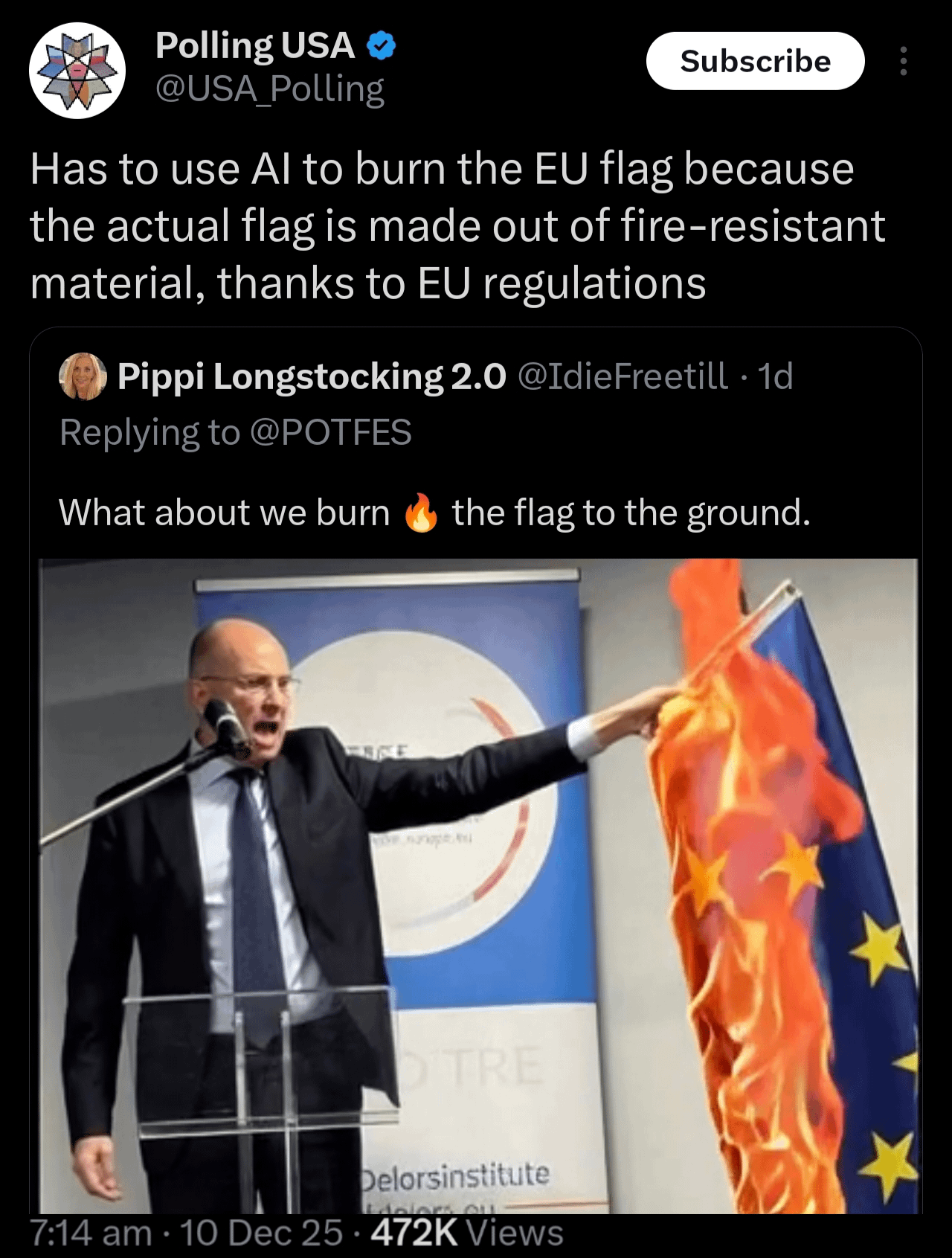Open the @POTFES mention link
The height and width of the screenshot is (1258, 952).
(330, 432)
